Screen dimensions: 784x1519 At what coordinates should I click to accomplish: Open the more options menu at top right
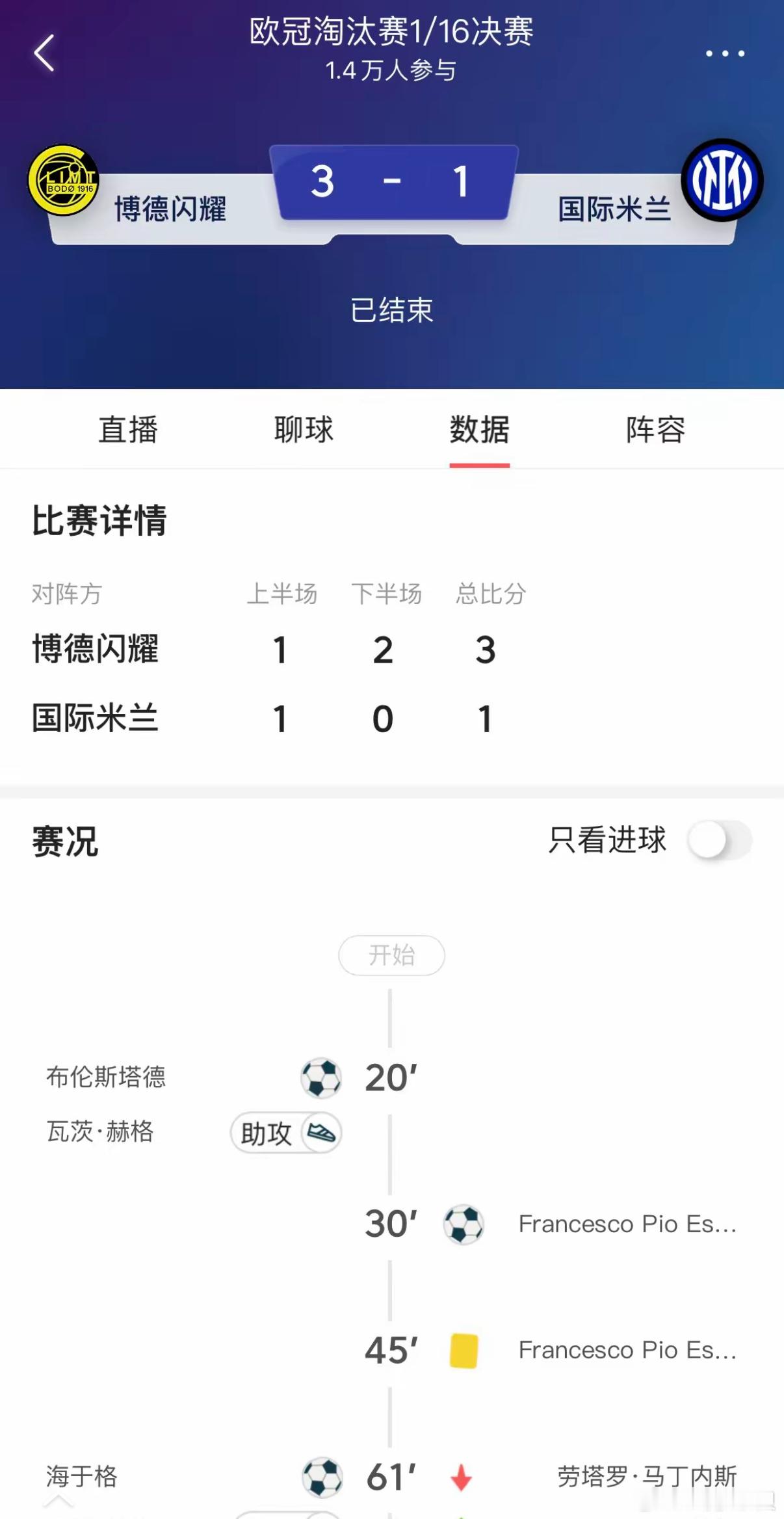coord(725,55)
